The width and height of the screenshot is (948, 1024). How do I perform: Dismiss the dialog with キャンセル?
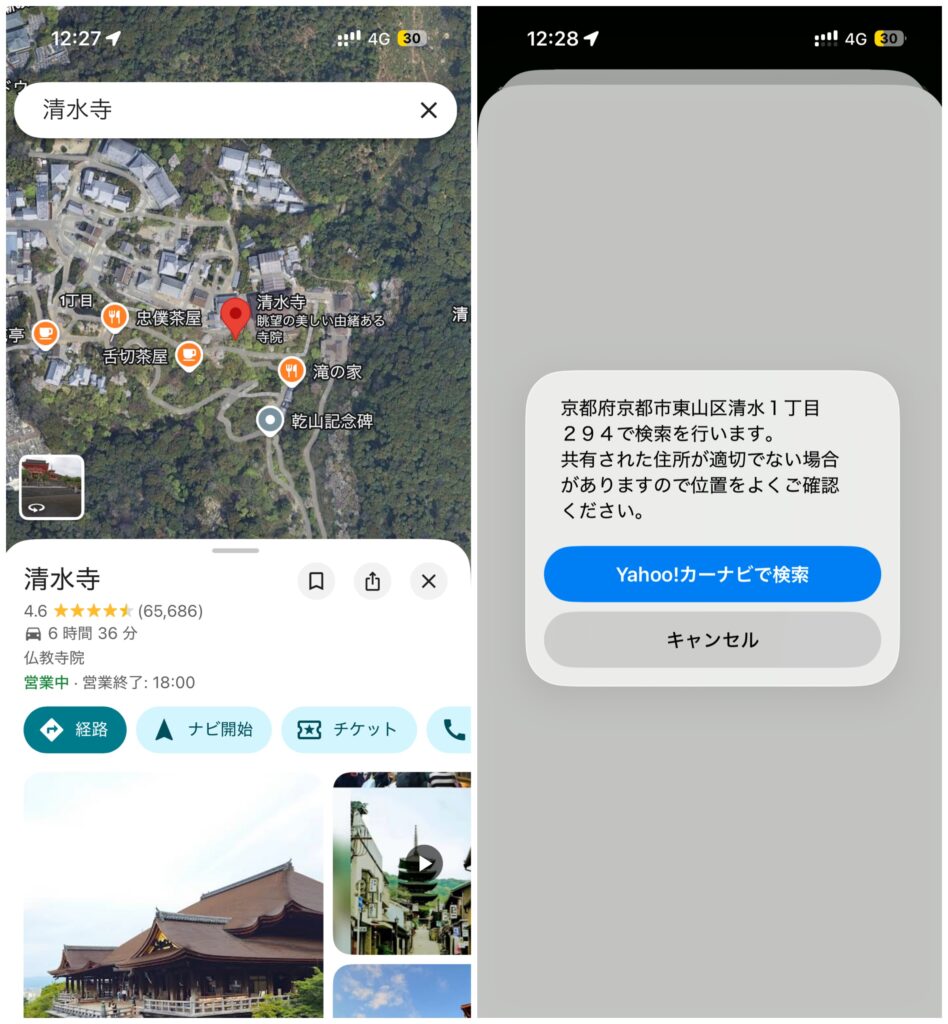(712, 640)
